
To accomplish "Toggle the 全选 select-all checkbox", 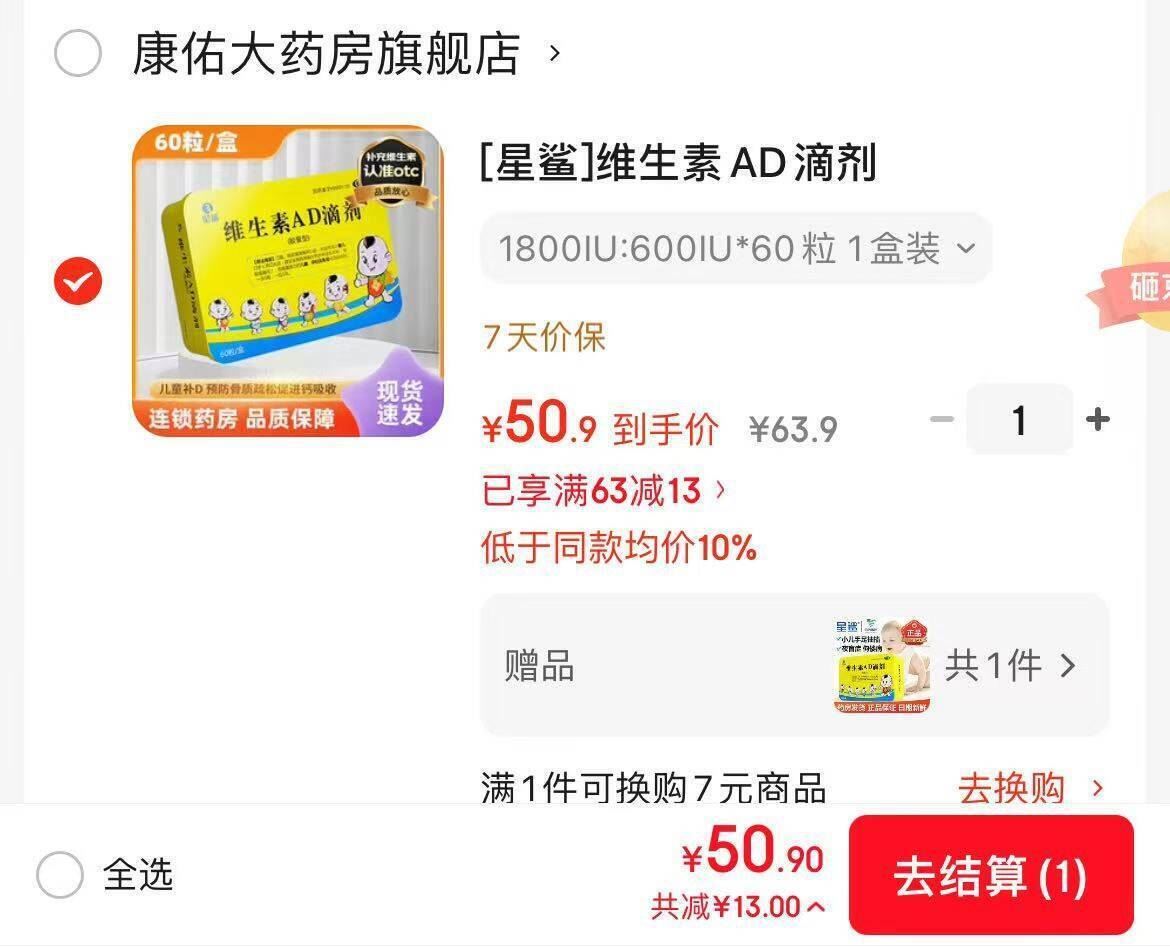I will coord(60,875).
